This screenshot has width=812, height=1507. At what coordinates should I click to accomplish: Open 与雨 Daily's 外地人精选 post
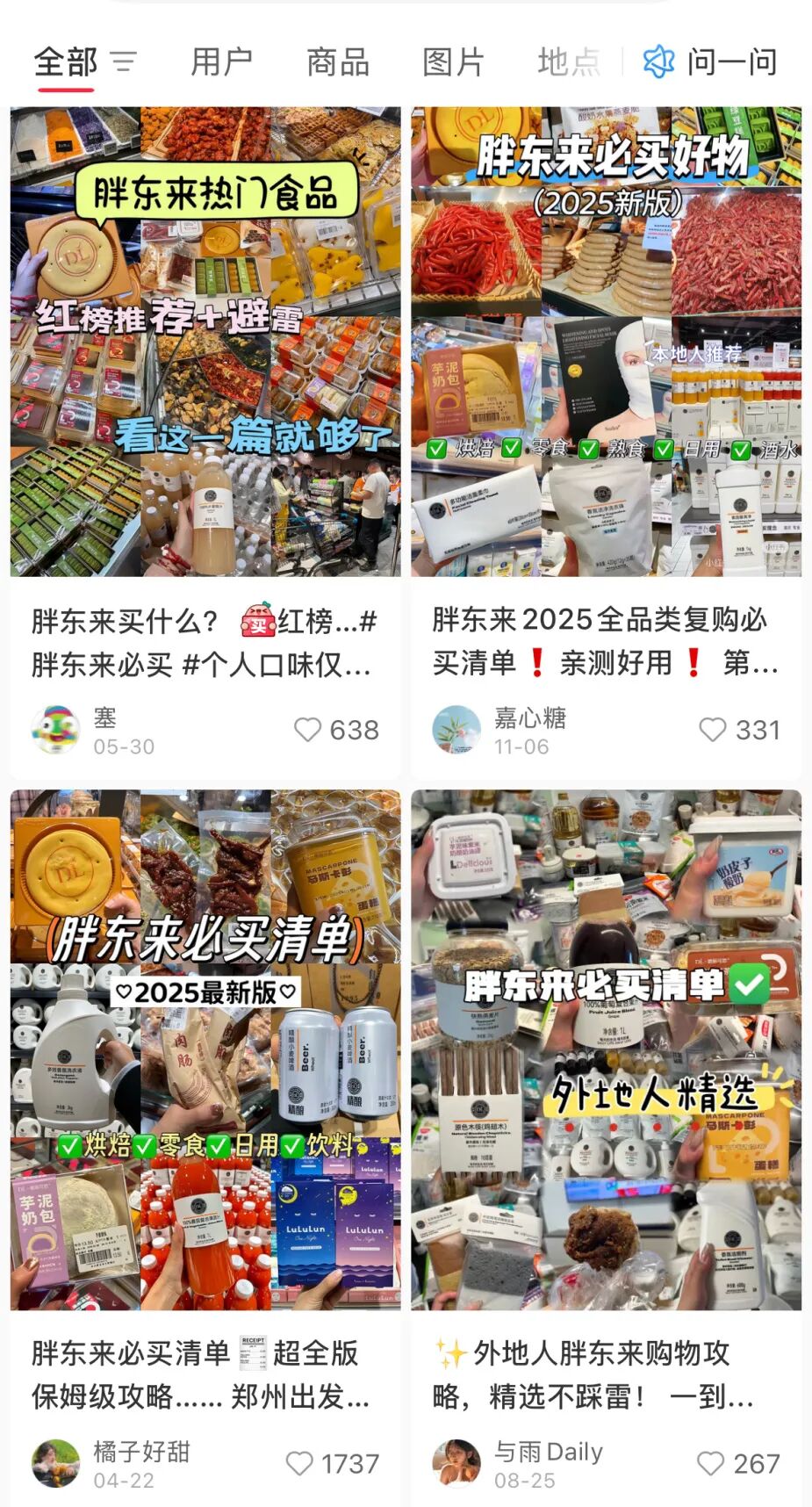click(x=607, y=1050)
